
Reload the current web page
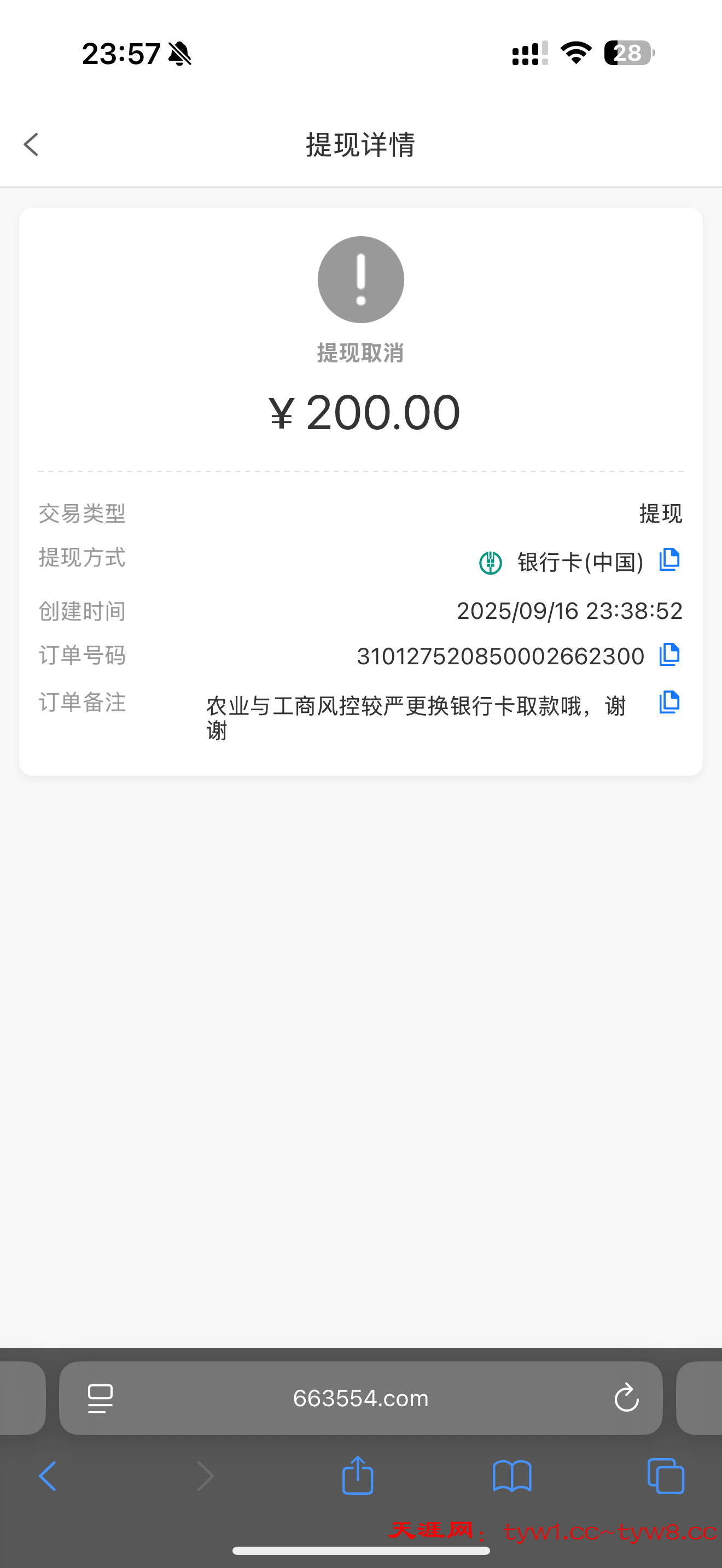[x=626, y=1398]
